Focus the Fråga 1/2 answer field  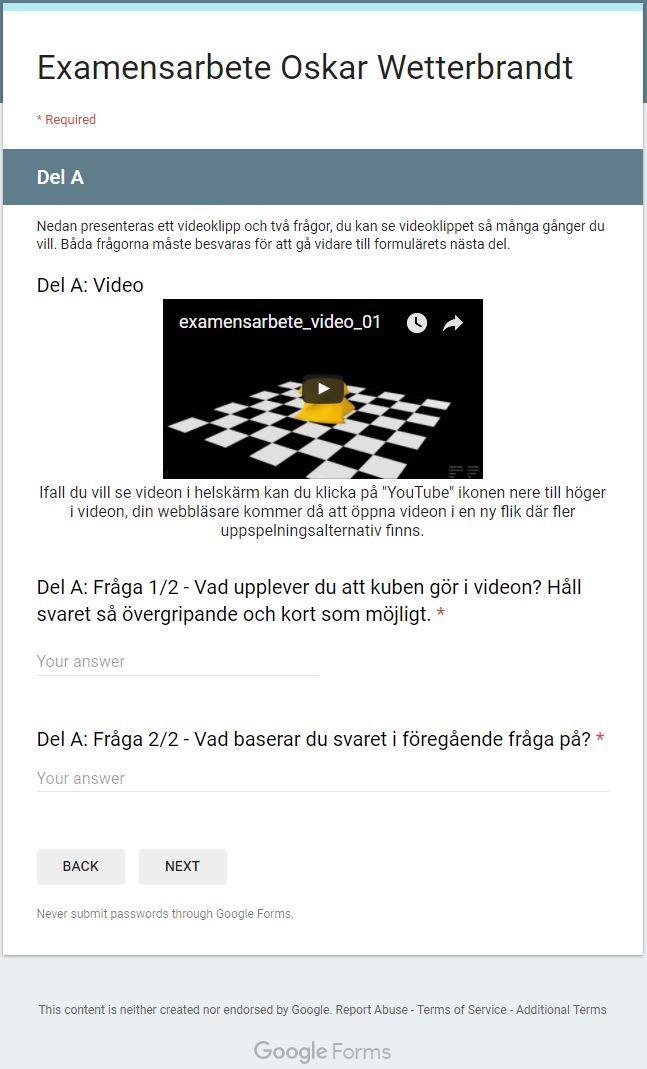pos(177,661)
